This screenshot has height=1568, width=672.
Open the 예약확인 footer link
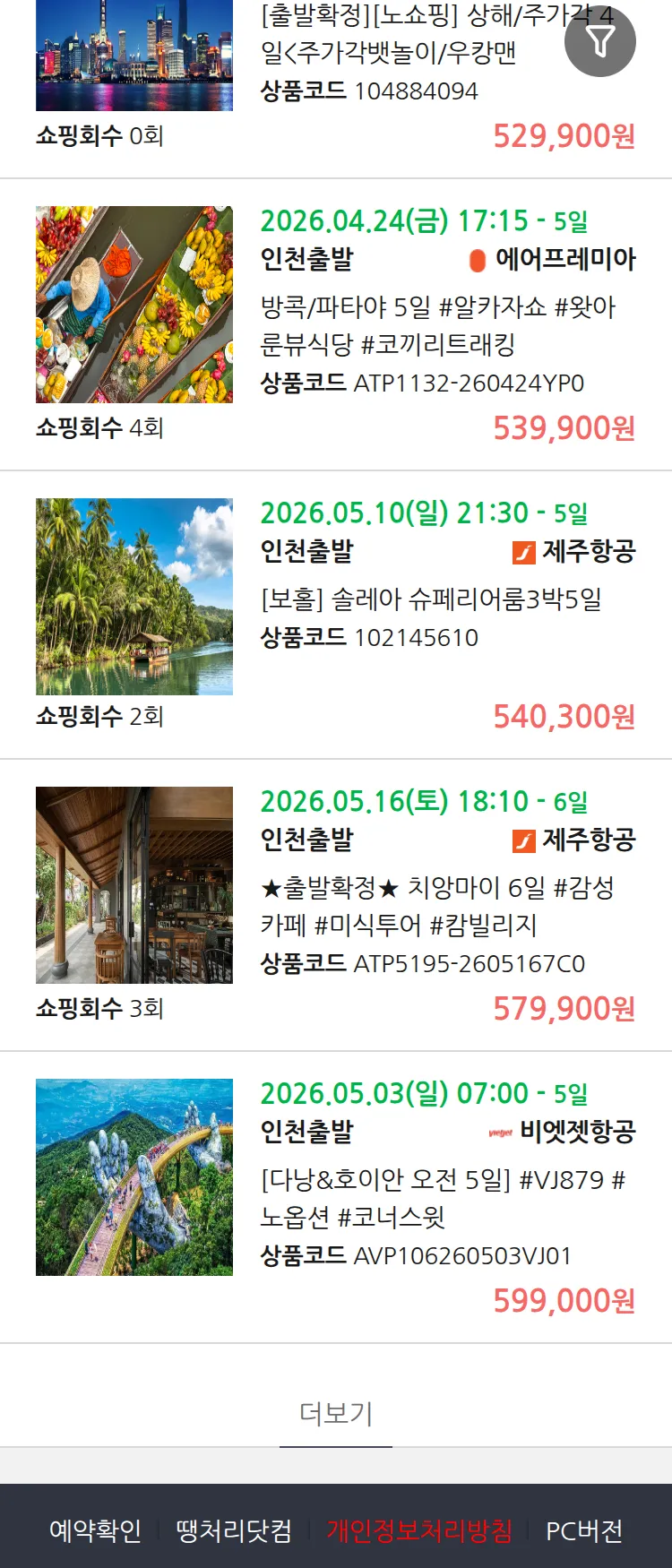[95, 1530]
